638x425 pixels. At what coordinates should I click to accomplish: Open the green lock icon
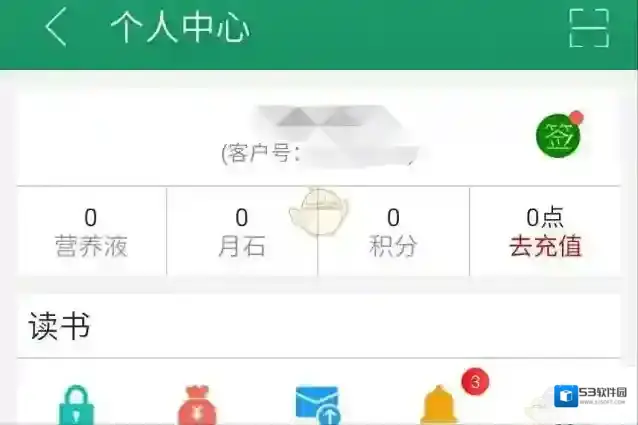[x=76, y=406]
